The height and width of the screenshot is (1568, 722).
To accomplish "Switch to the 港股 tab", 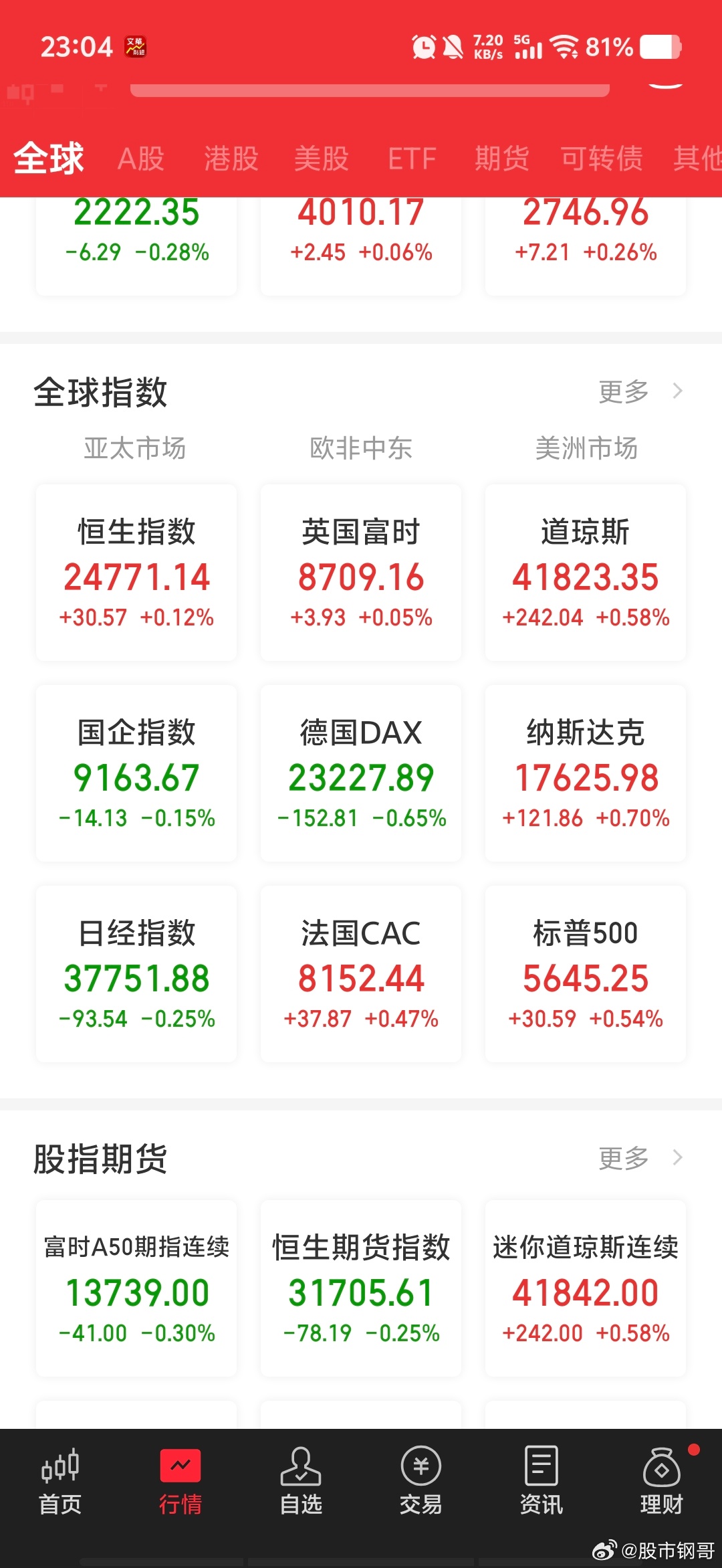I will 231,159.
